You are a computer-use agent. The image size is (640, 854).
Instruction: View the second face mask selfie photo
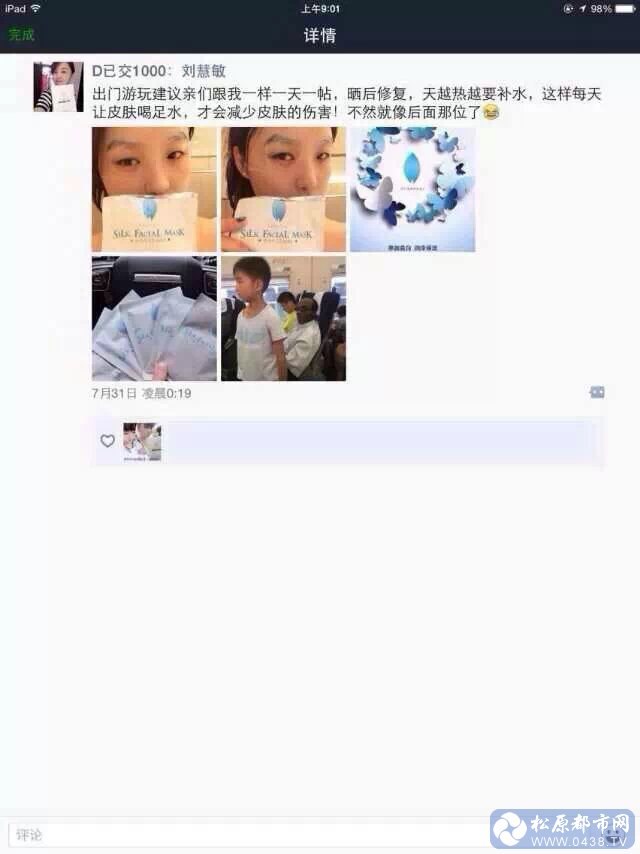[x=283, y=189]
